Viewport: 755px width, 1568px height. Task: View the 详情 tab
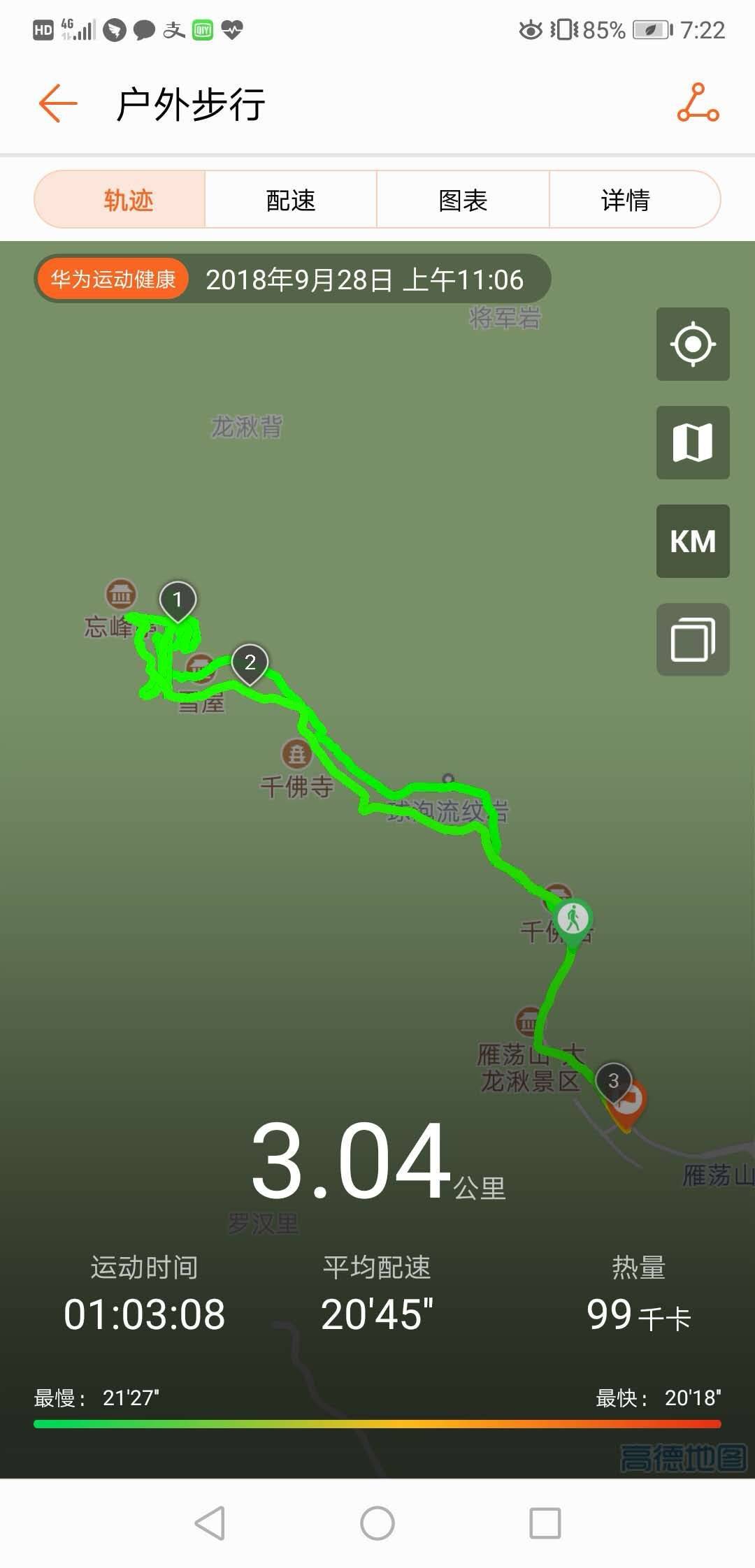pos(626,201)
